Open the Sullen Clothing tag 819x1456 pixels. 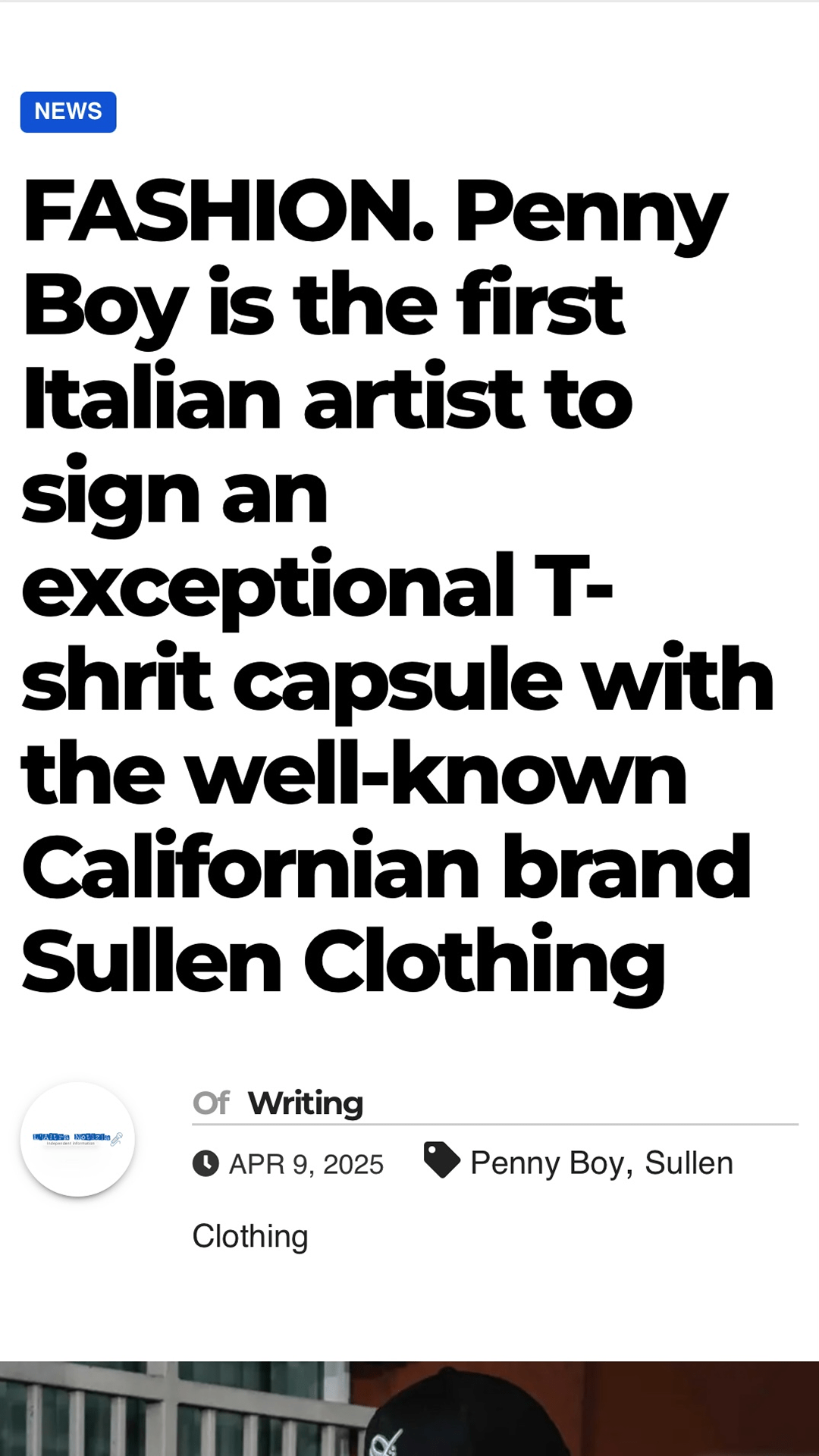[688, 1163]
